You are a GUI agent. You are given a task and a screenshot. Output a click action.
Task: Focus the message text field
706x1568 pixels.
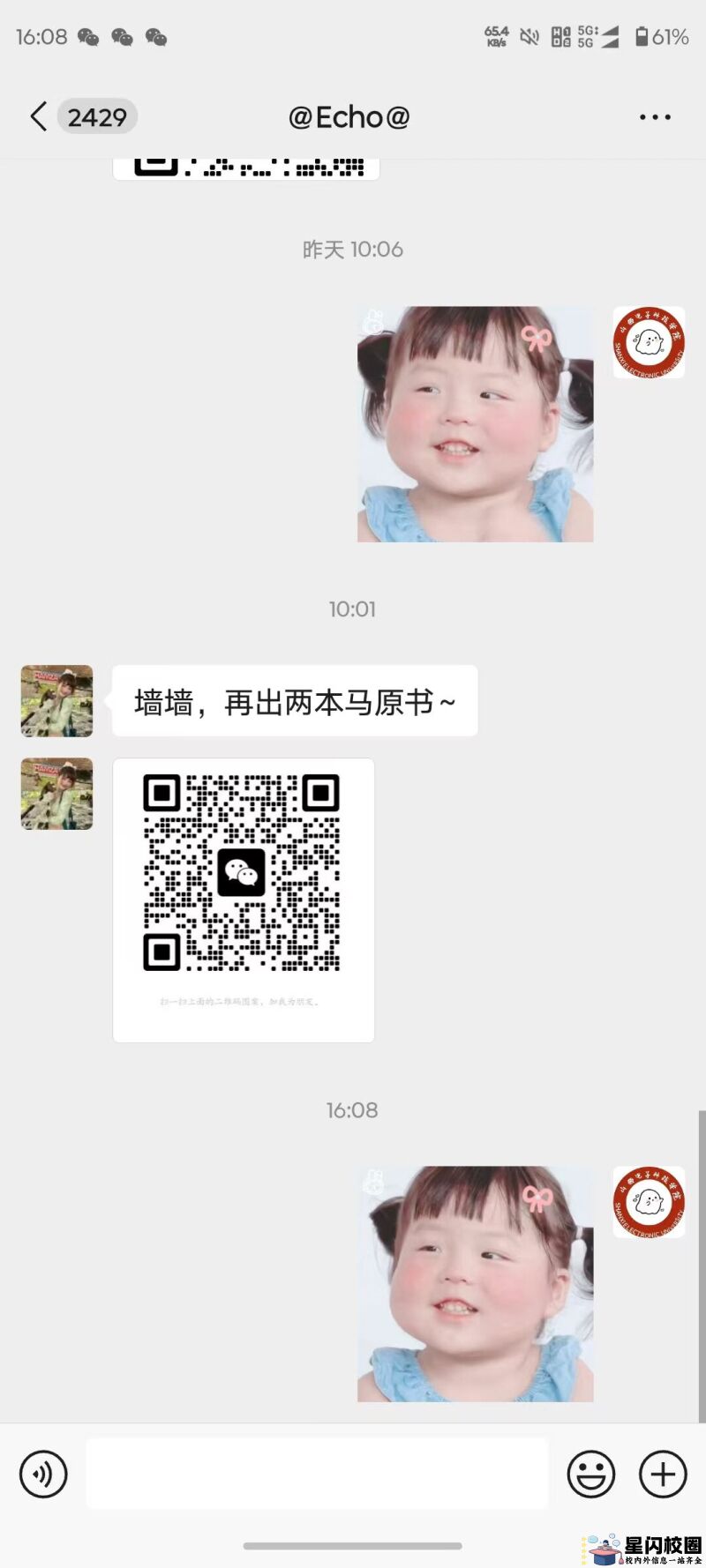tap(316, 1474)
